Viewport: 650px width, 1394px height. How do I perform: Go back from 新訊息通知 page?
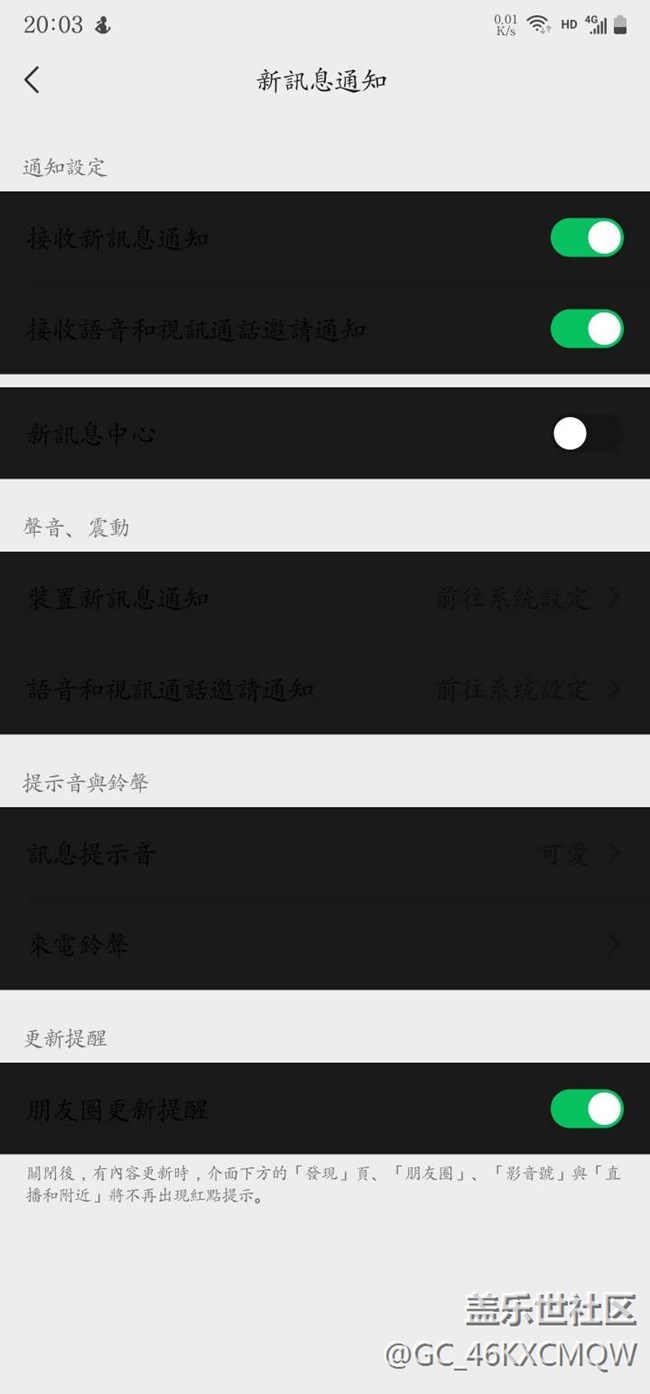click(32, 80)
